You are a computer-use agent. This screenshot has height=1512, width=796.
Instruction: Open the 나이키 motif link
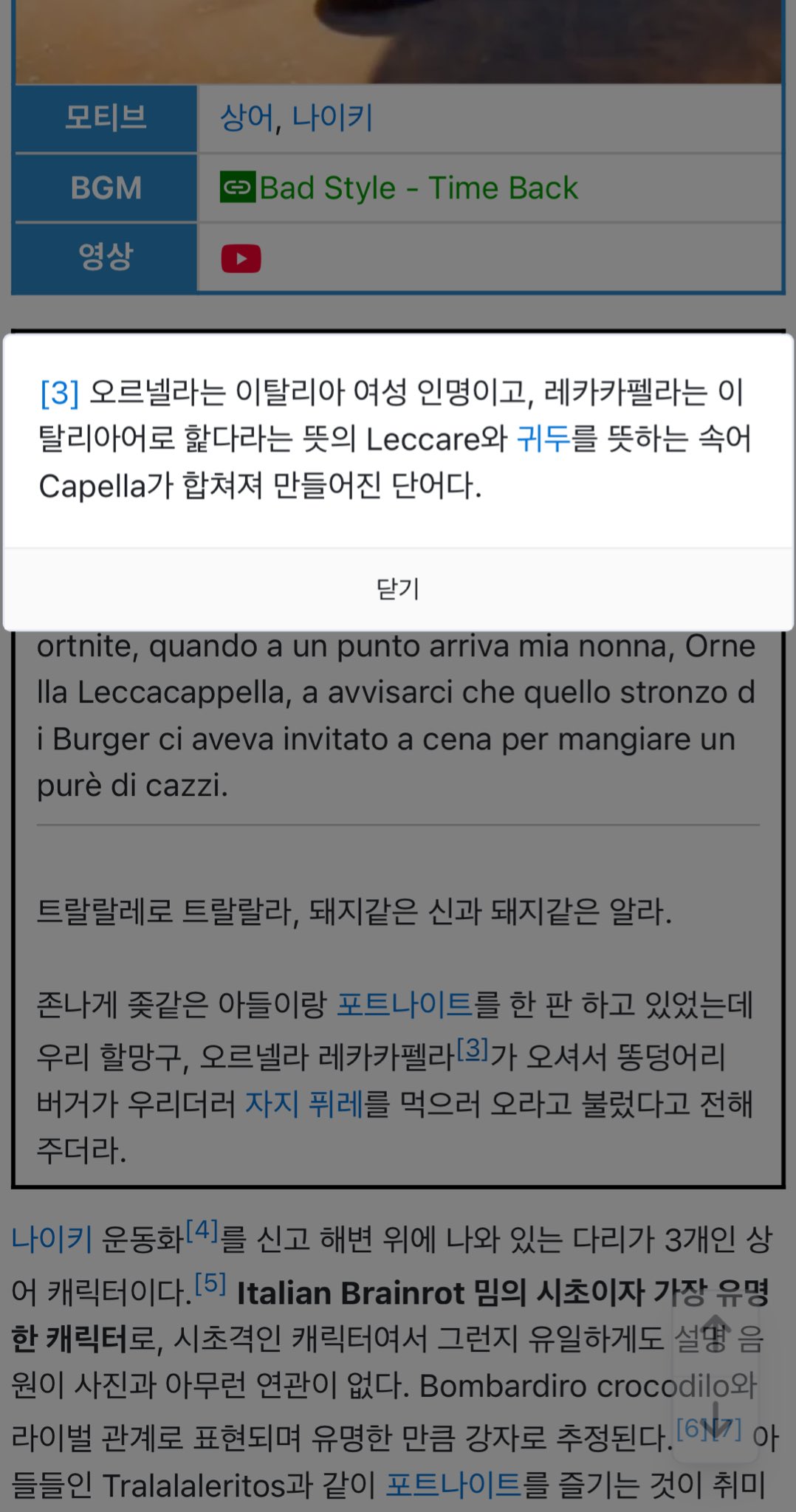click(x=332, y=118)
